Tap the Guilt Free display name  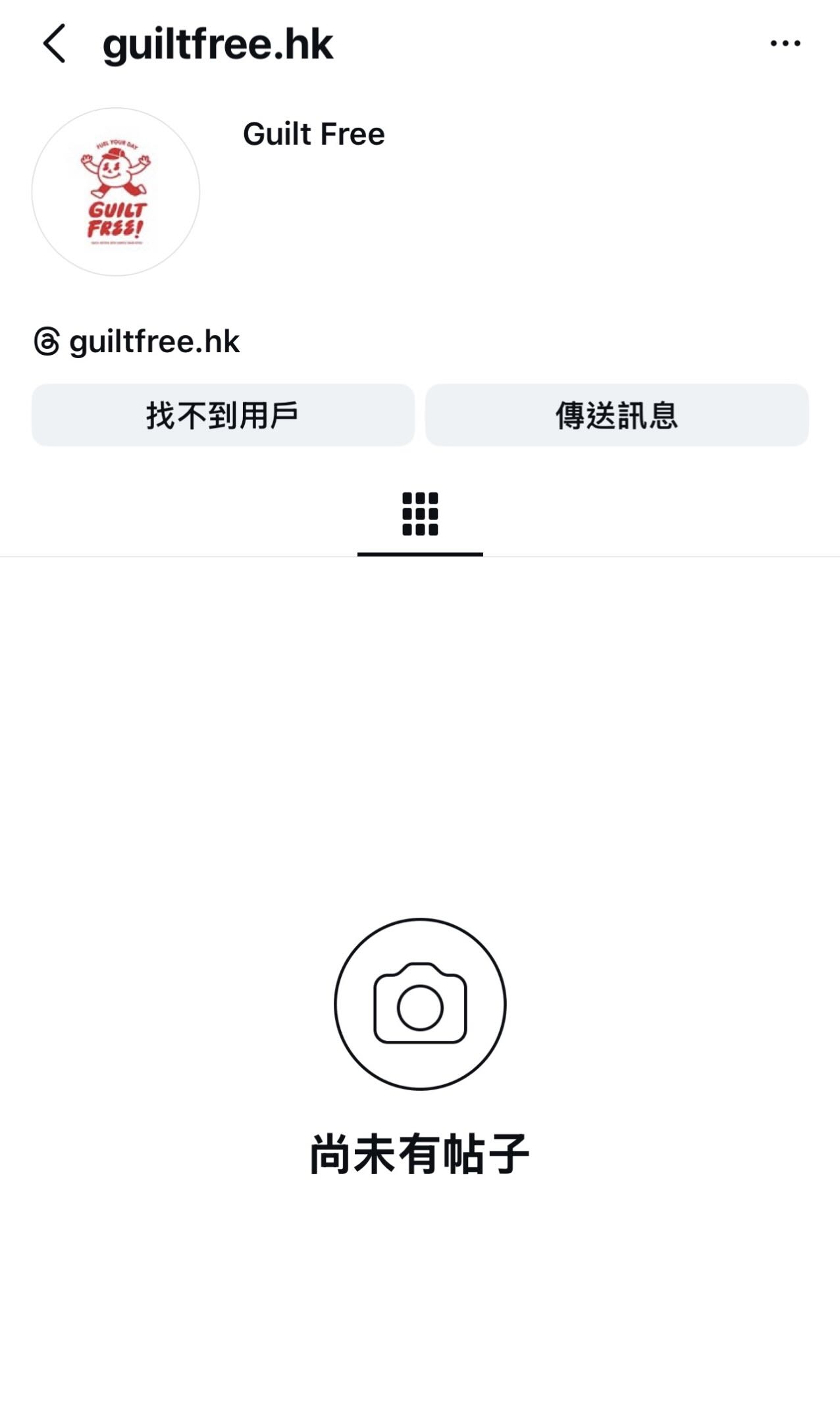point(313,133)
